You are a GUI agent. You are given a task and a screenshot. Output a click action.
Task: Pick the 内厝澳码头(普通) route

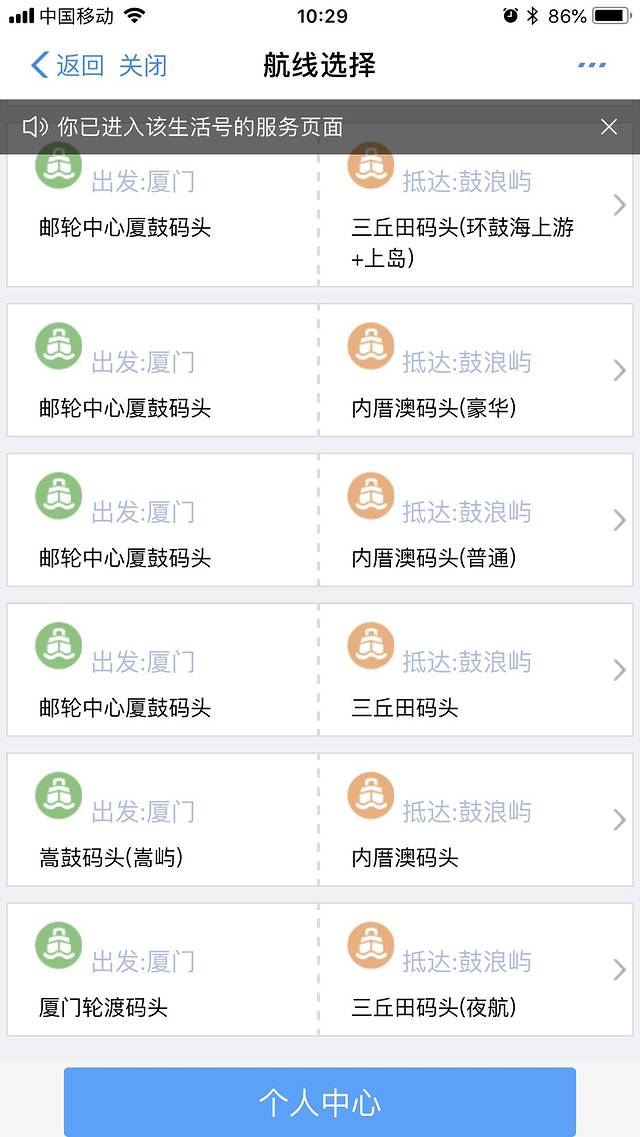[x=320, y=520]
